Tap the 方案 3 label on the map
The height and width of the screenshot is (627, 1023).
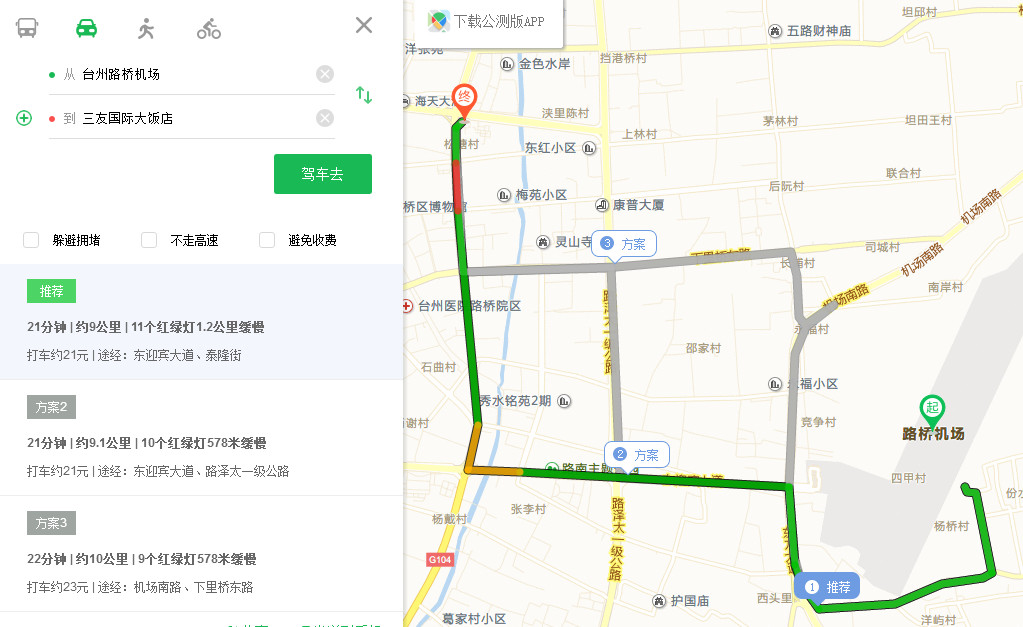tap(624, 244)
